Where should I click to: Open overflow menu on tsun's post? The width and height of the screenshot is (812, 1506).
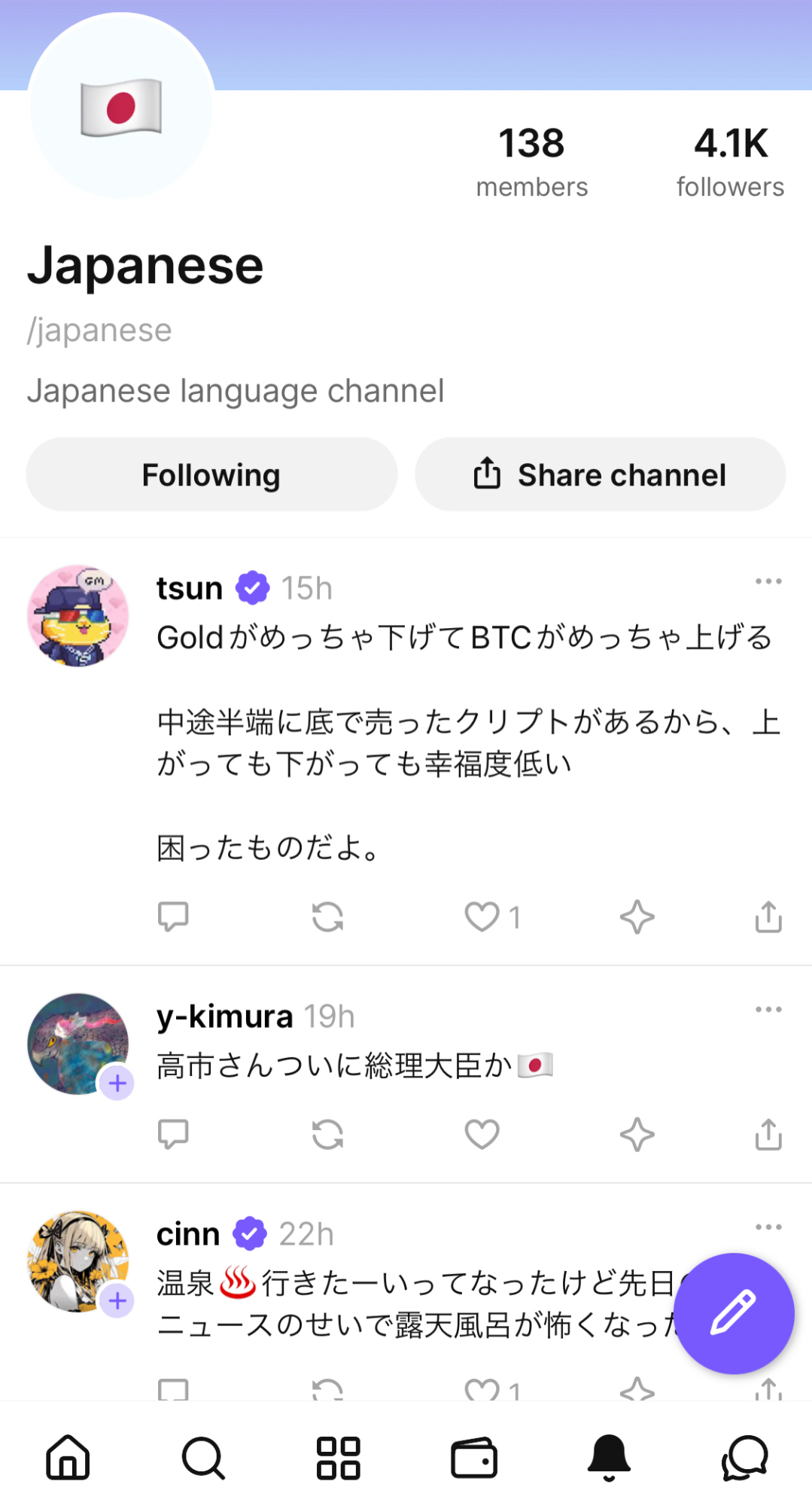(768, 581)
